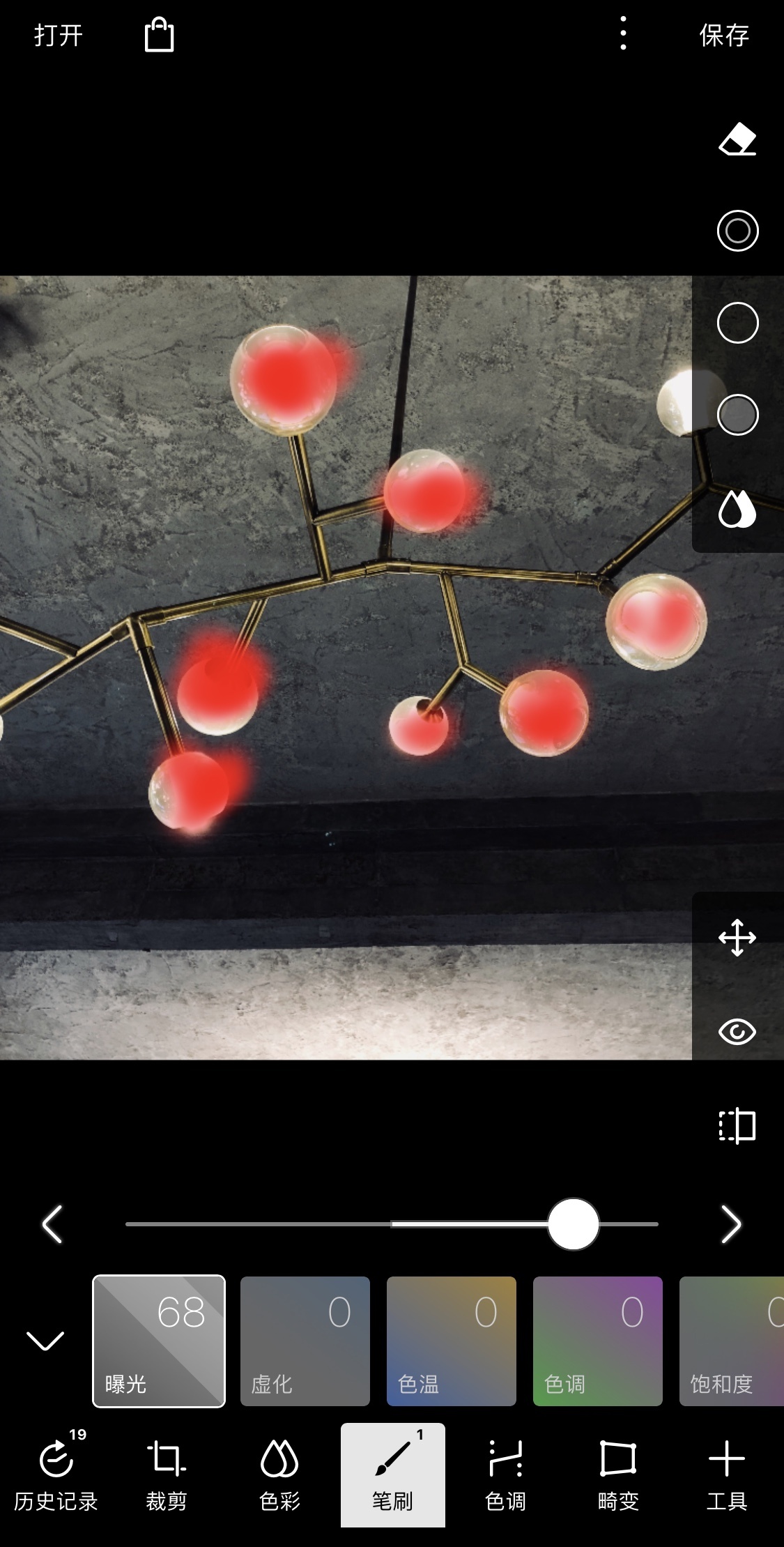
Task: Tap the left arrow beside the slider
Action: click(x=53, y=1224)
